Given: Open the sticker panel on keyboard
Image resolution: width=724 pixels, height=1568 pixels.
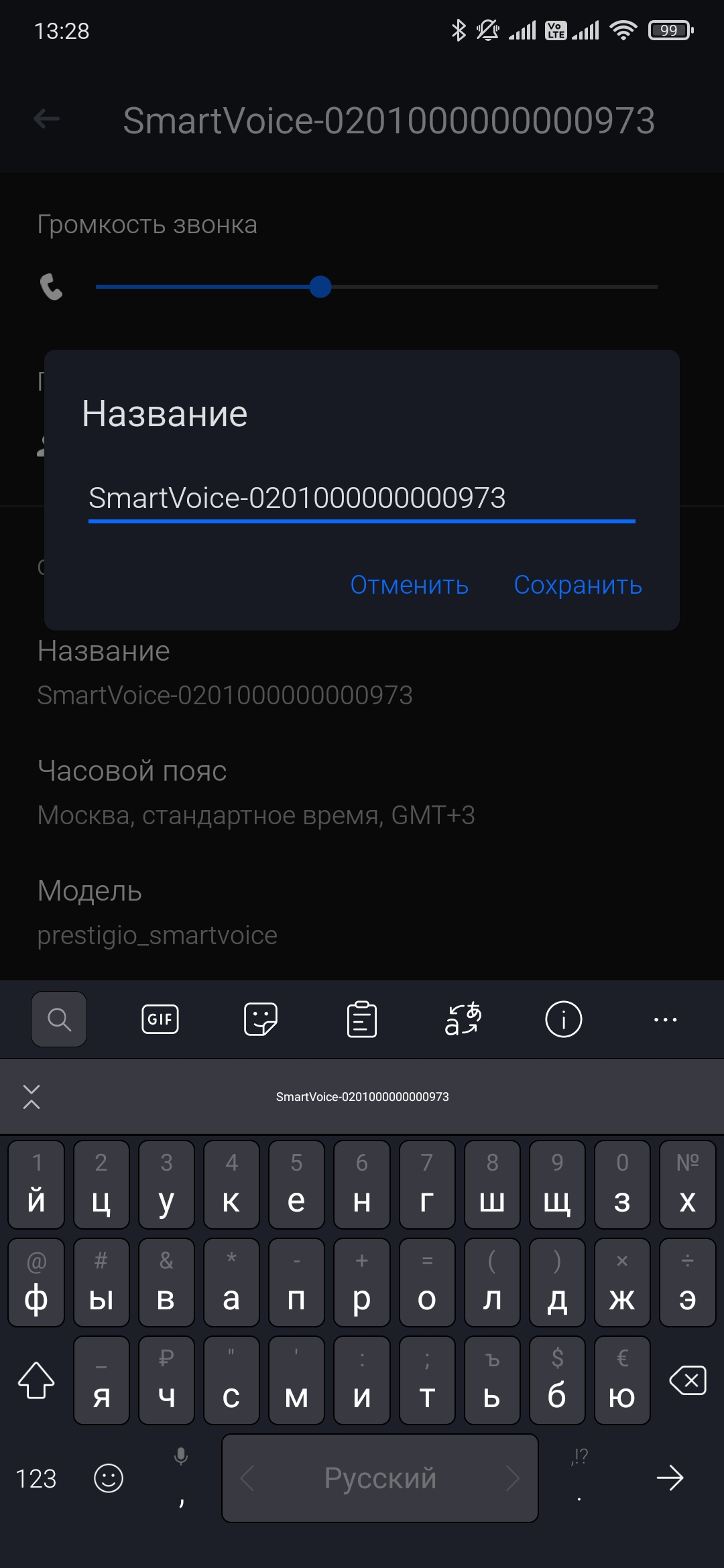Looking at the screenshot, I should 261,1019.
